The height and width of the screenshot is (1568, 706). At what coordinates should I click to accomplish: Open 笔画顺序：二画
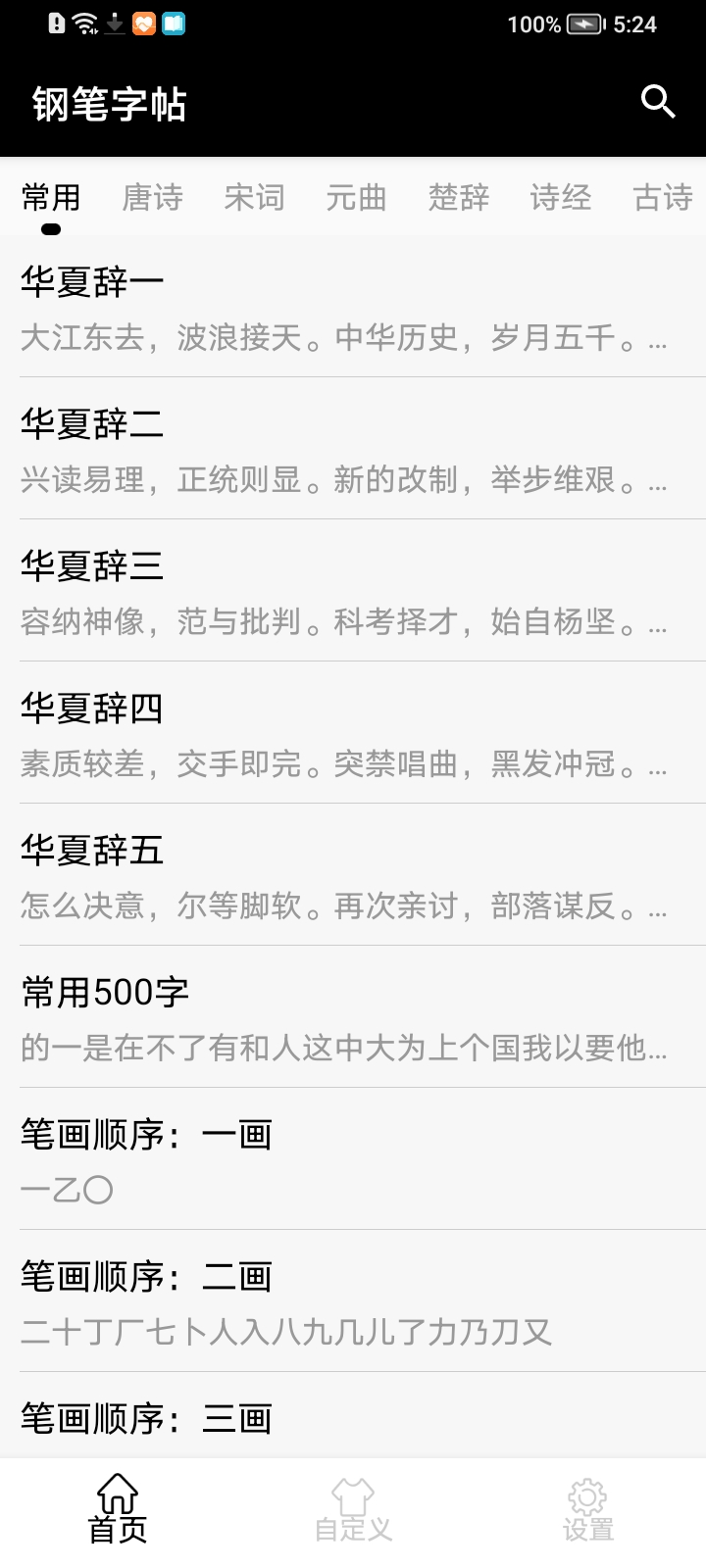(x=353, y=1303)
